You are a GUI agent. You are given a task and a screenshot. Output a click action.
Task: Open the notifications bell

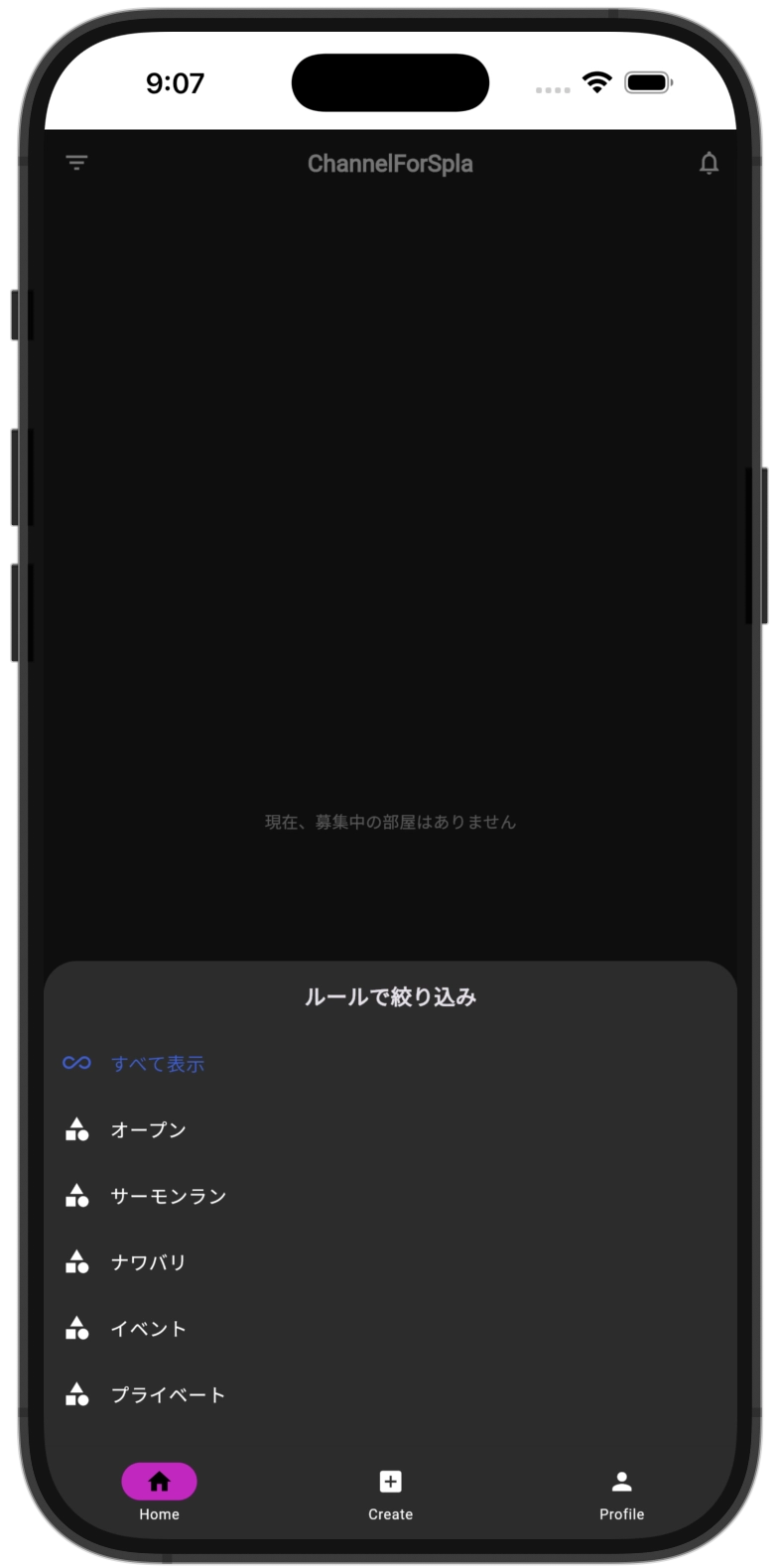click(x=709, y=163)
